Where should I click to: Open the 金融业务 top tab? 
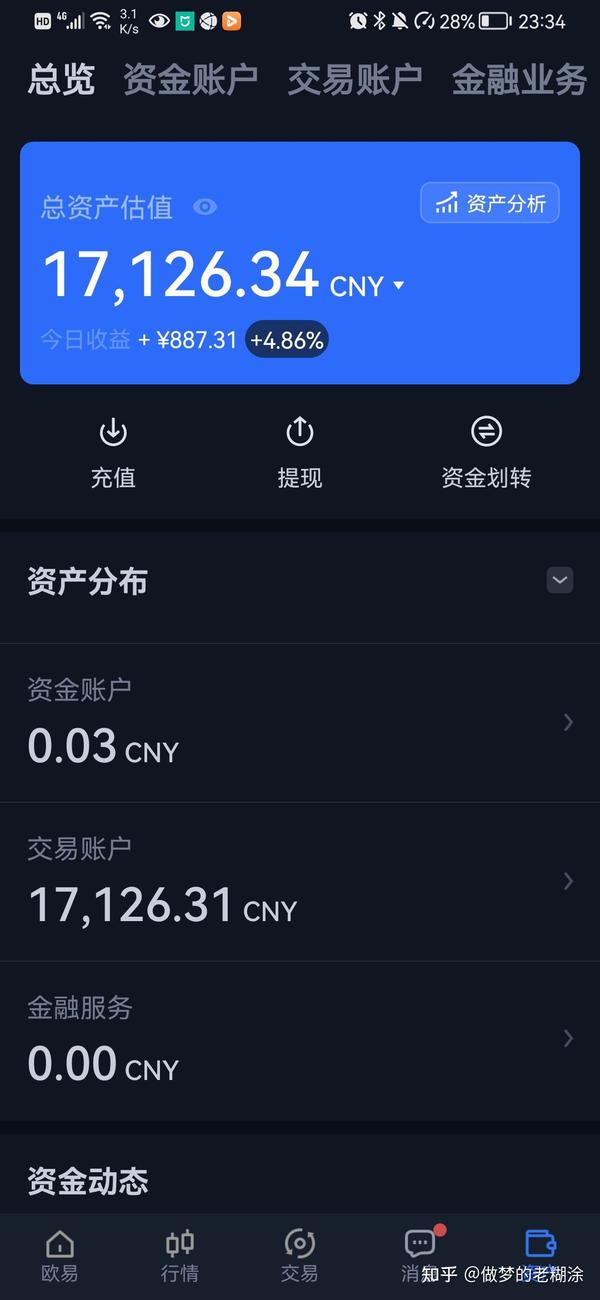click(x=519, y=80)
